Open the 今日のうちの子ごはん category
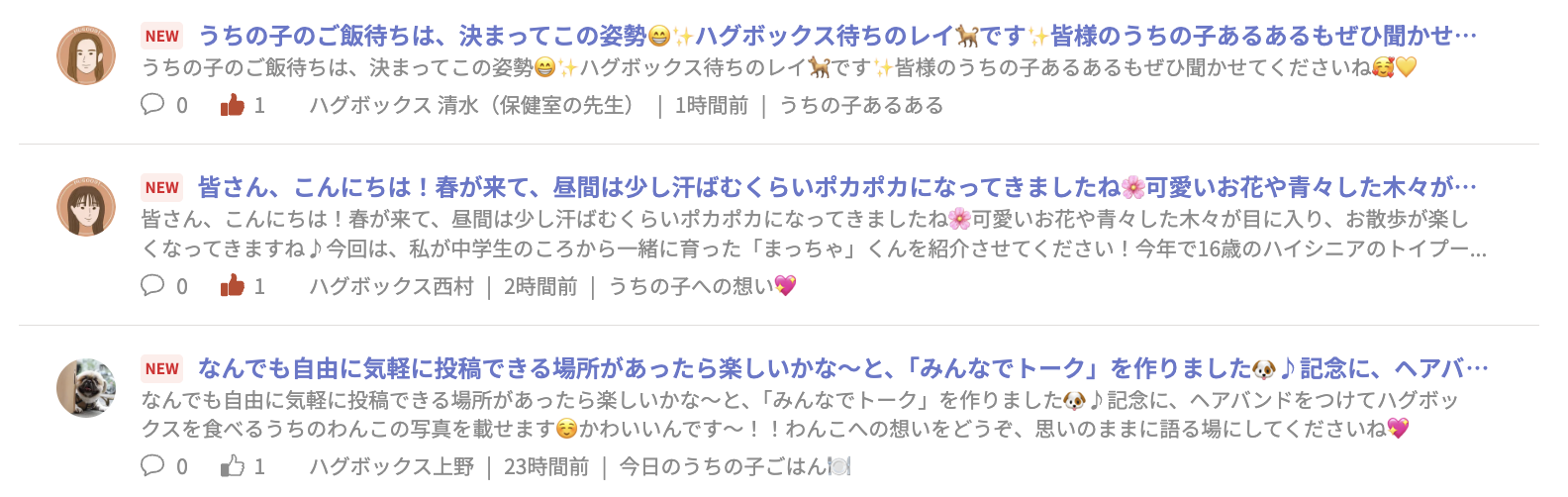1568x497 pixels. click(735, 467)
